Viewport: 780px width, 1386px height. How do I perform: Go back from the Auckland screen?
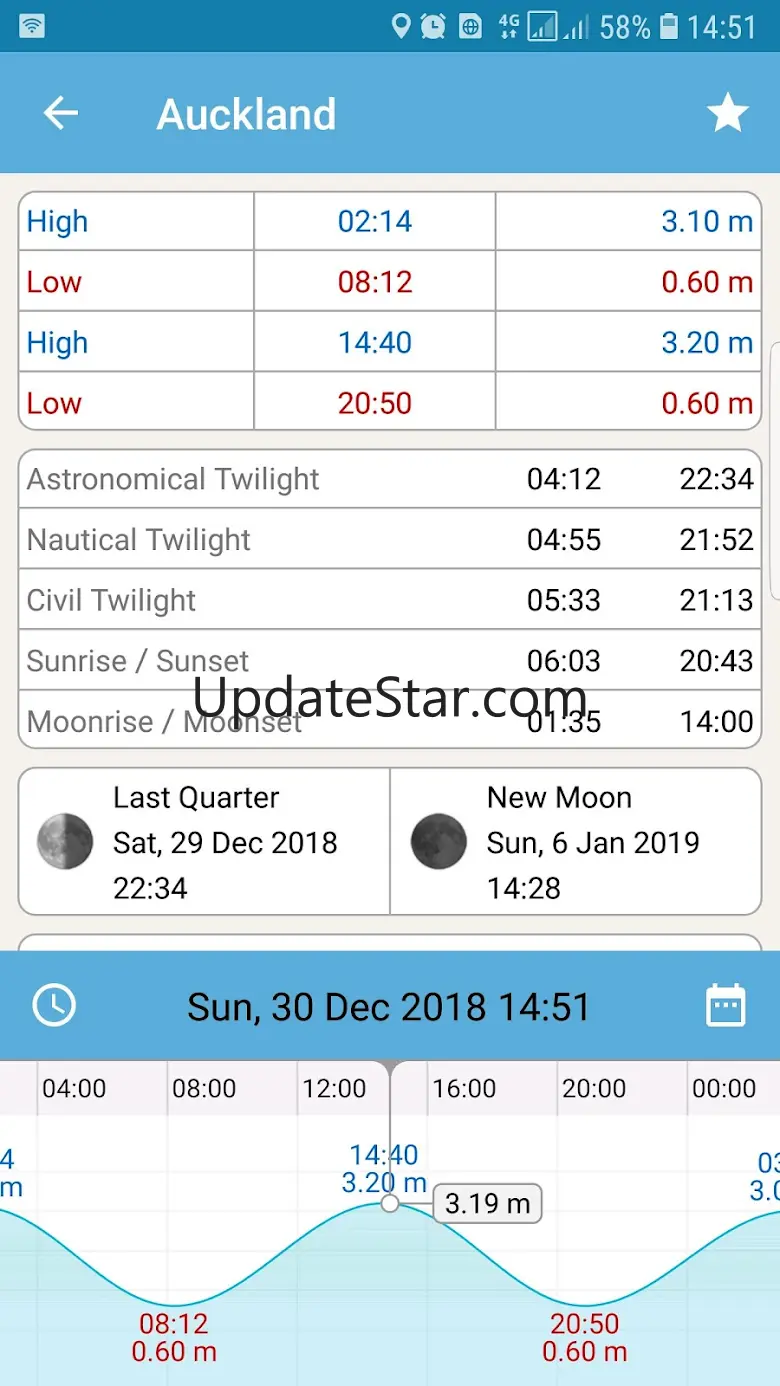60,113
